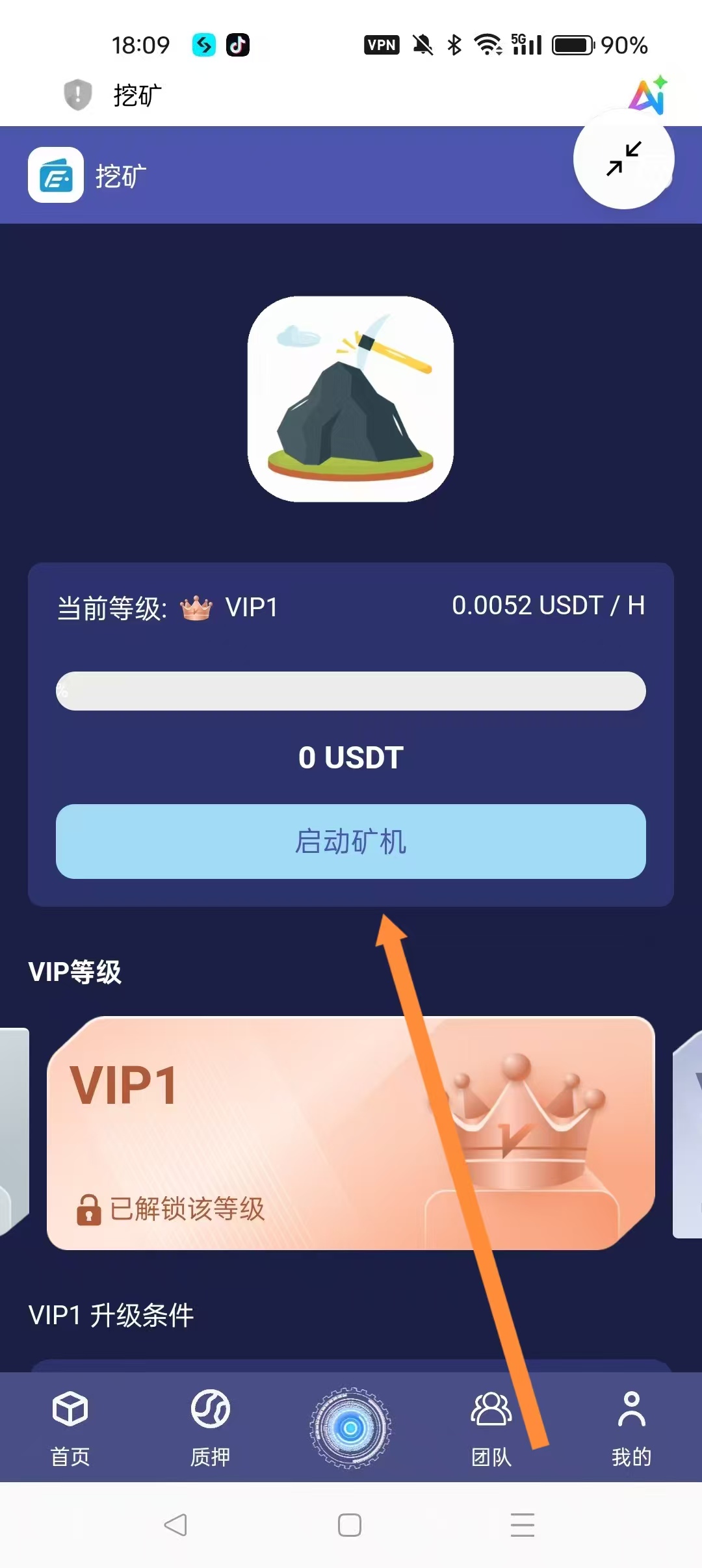
Task: Open the VIP1 level card
Action: pos(350,1132)
